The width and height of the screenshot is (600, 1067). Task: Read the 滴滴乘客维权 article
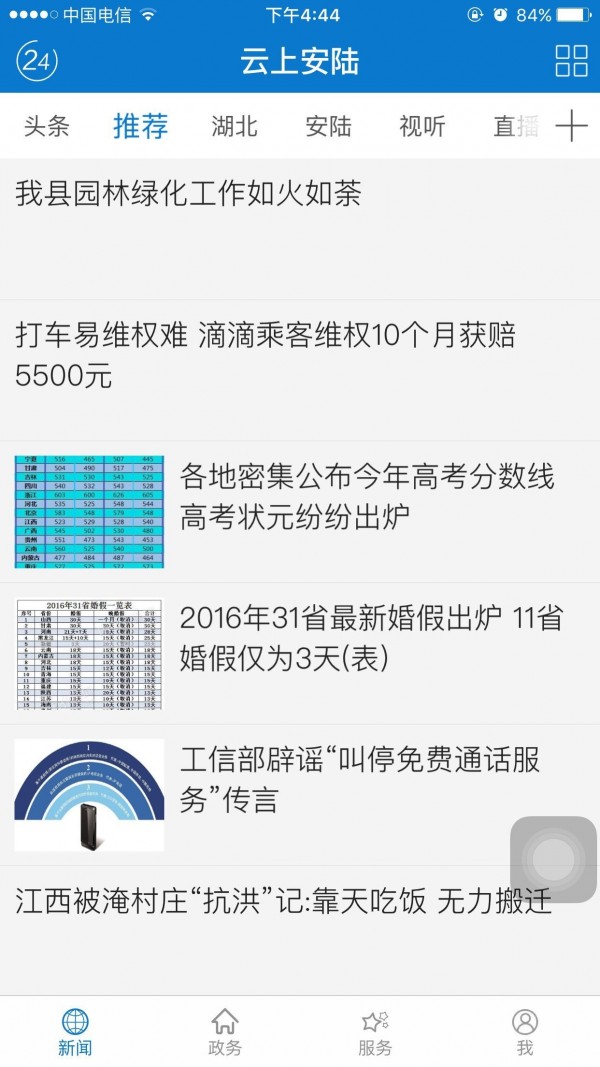point(265,355)
